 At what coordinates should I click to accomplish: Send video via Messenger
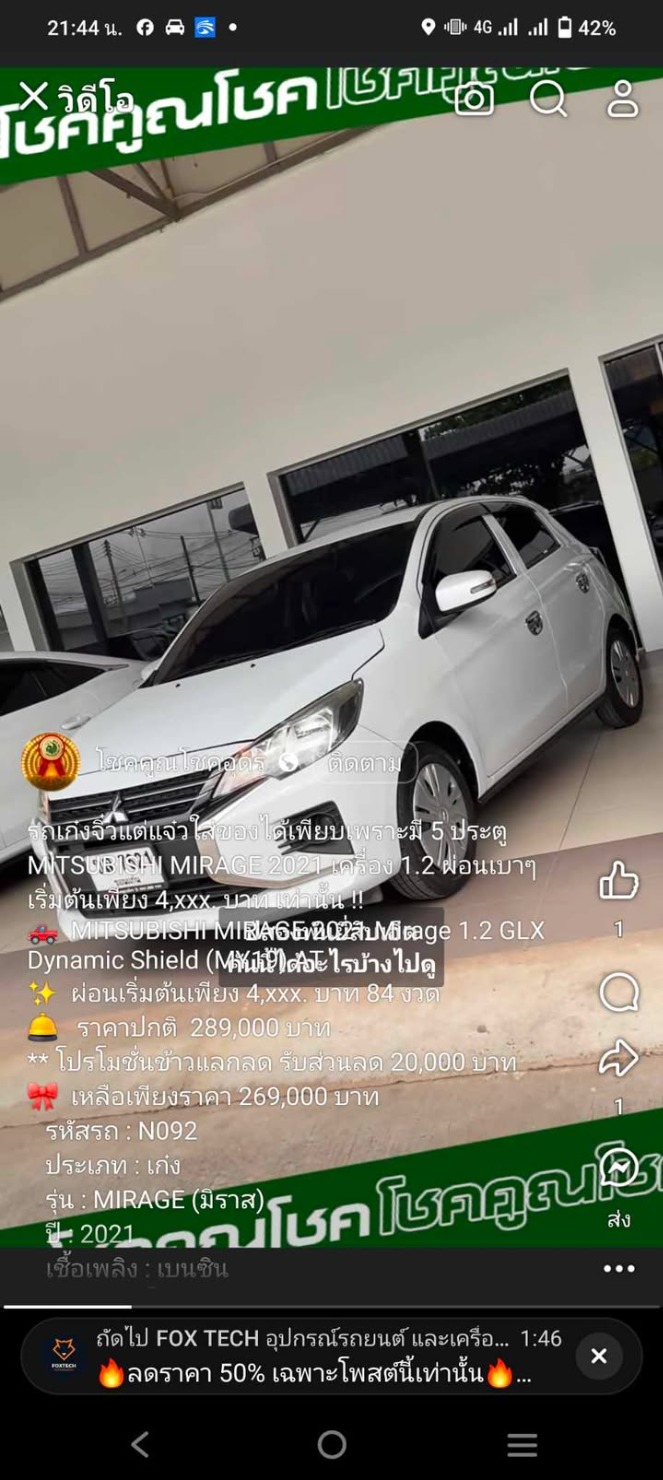click(619, 1168)
